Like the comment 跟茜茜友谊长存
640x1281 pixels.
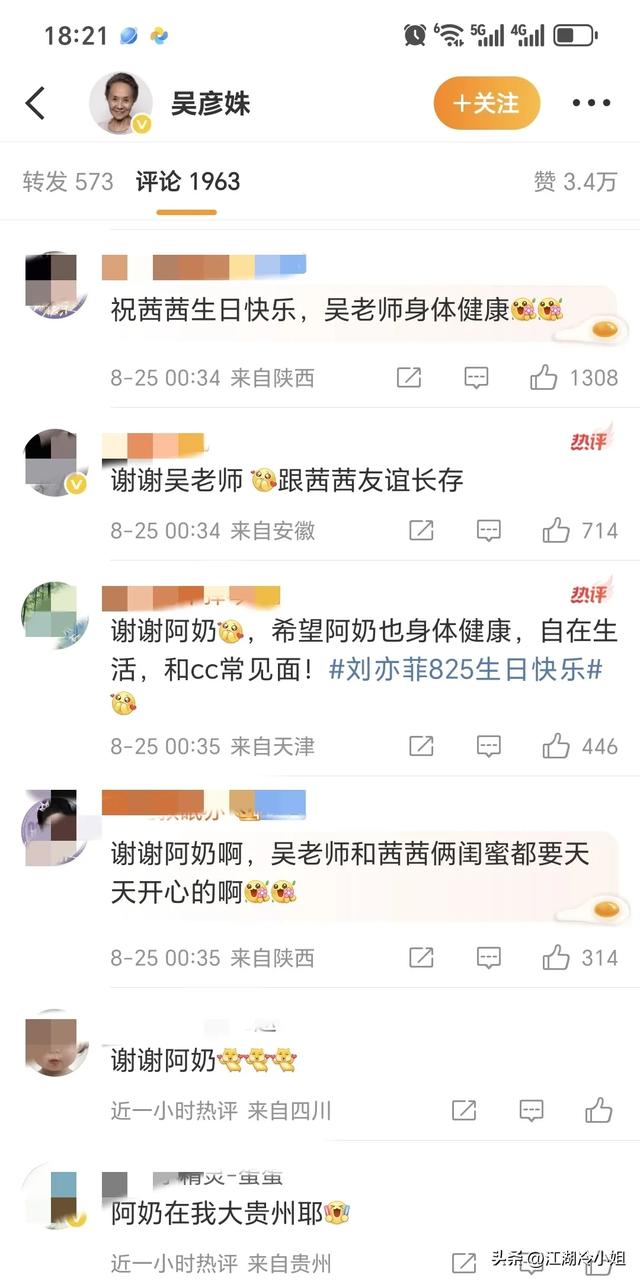click(x=556, y=530)
